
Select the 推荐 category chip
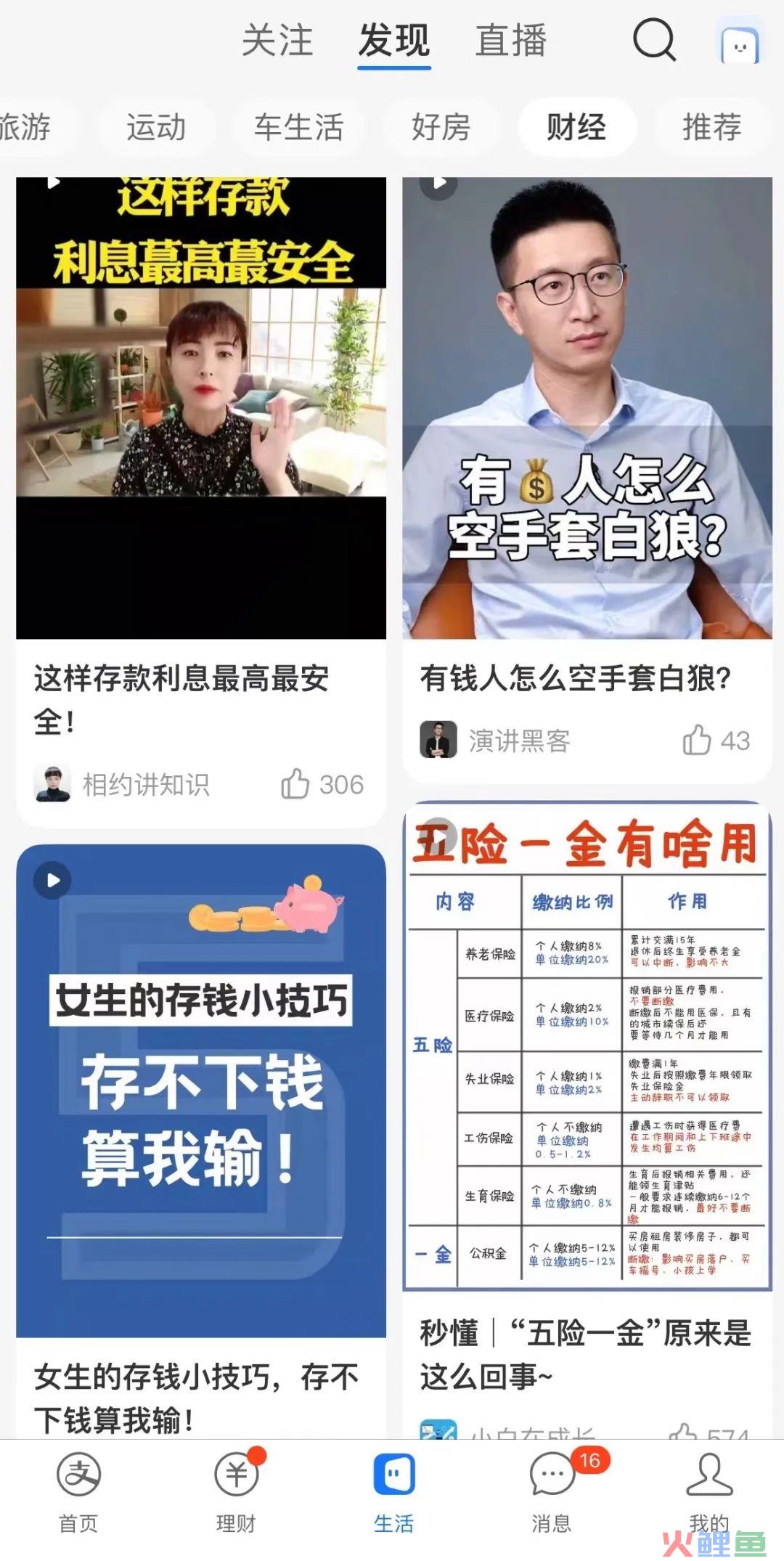click(711, 127)
